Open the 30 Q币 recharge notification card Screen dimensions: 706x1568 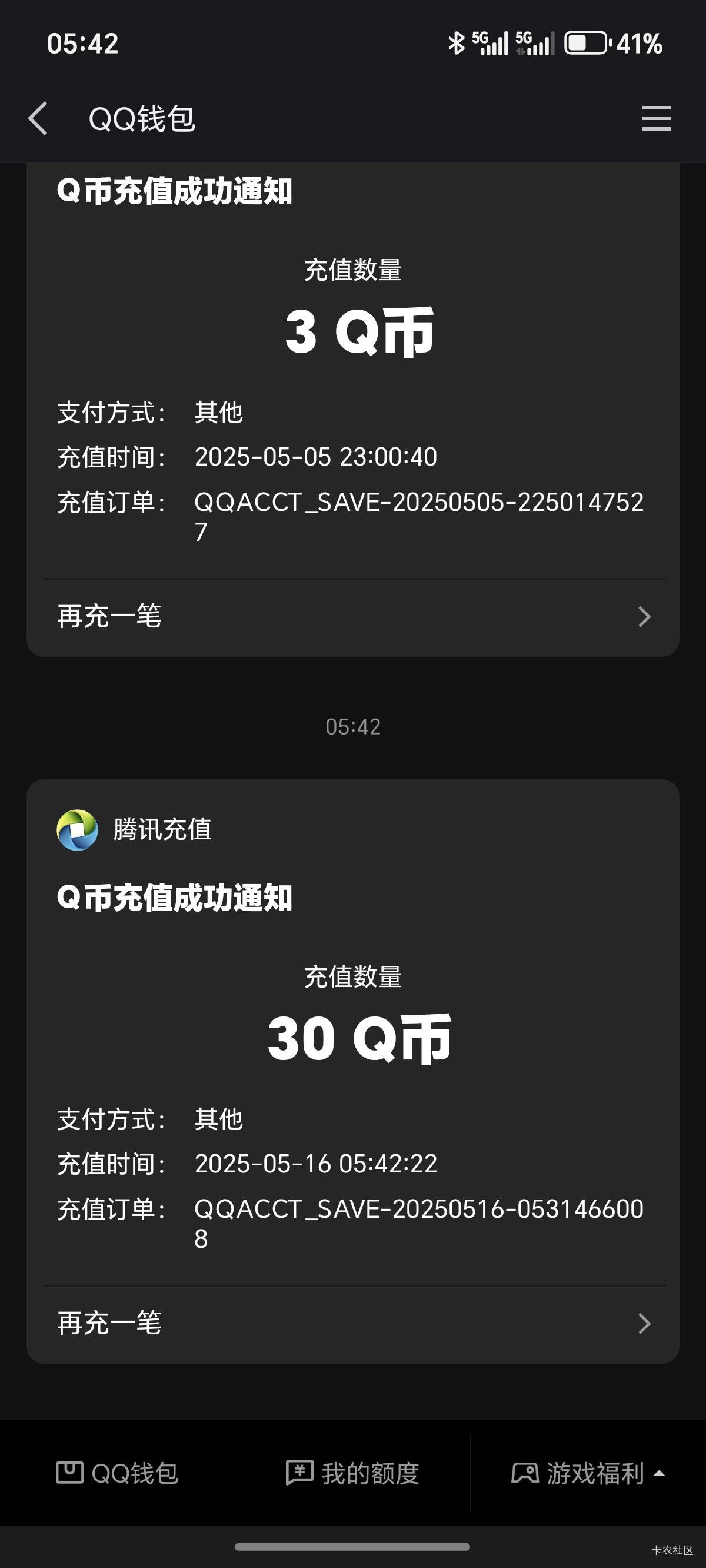(353, 1071)
